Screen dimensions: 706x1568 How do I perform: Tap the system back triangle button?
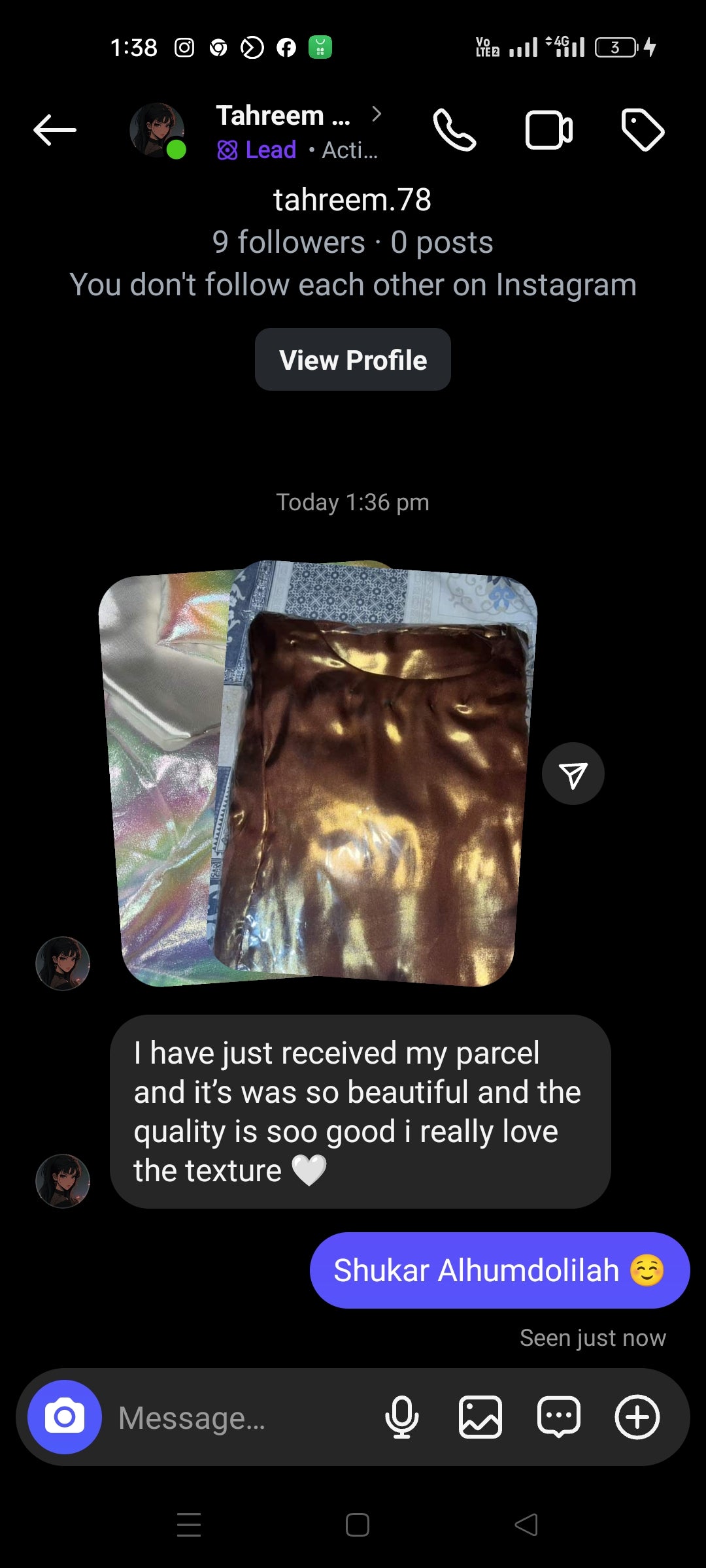[526, 1525]
